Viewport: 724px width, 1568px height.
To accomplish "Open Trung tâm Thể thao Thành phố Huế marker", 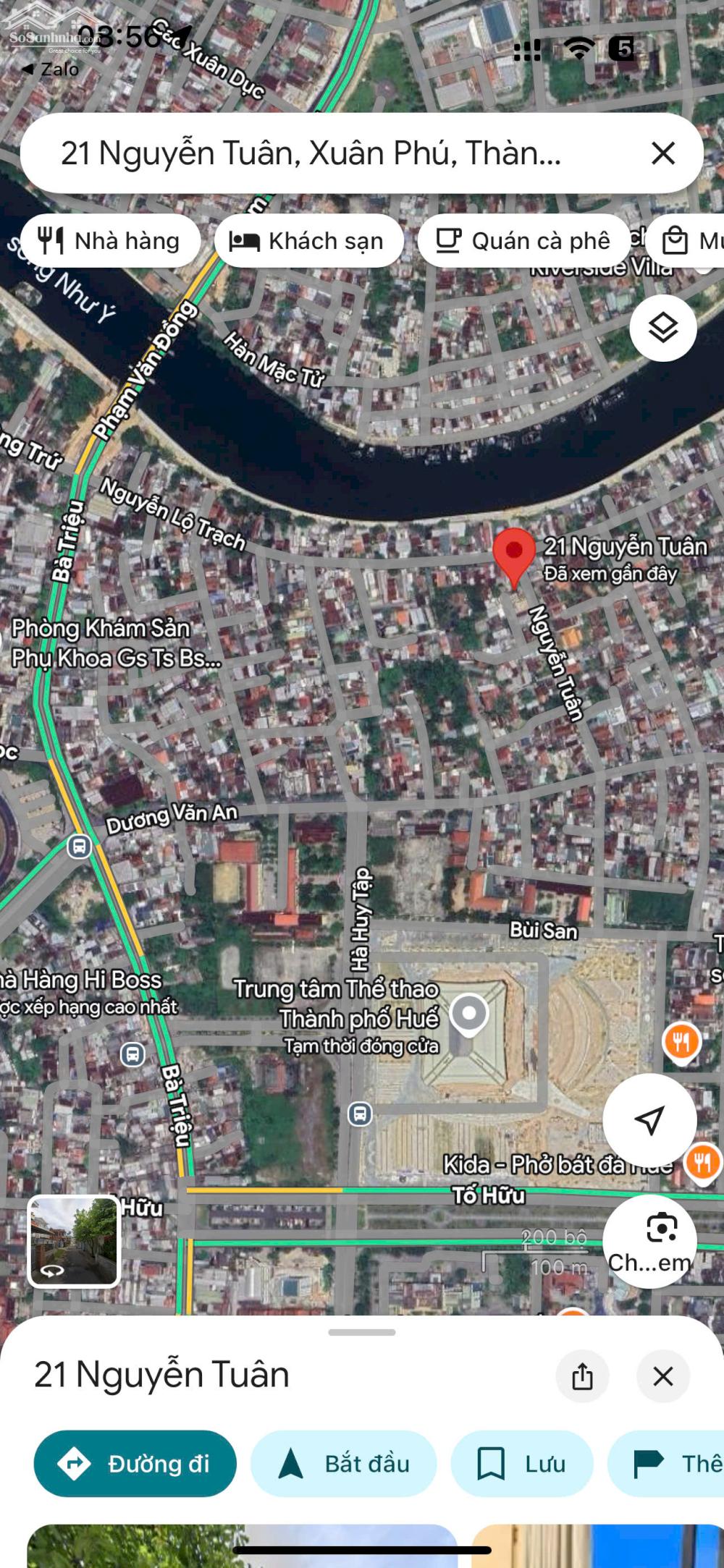I will click(469, 1014).
